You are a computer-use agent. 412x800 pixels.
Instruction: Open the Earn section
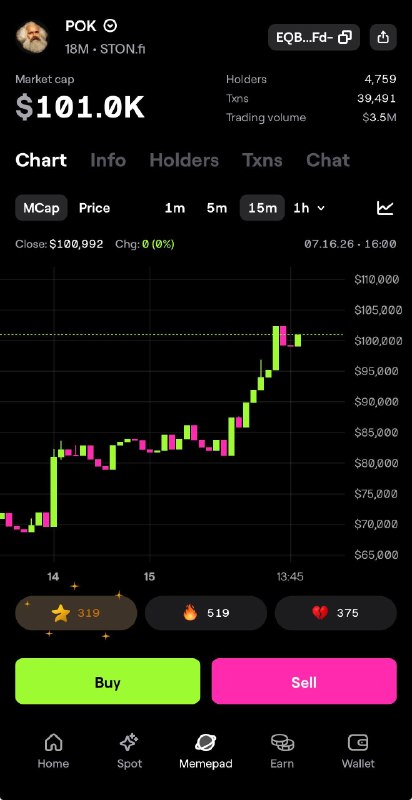pos(282,751)
